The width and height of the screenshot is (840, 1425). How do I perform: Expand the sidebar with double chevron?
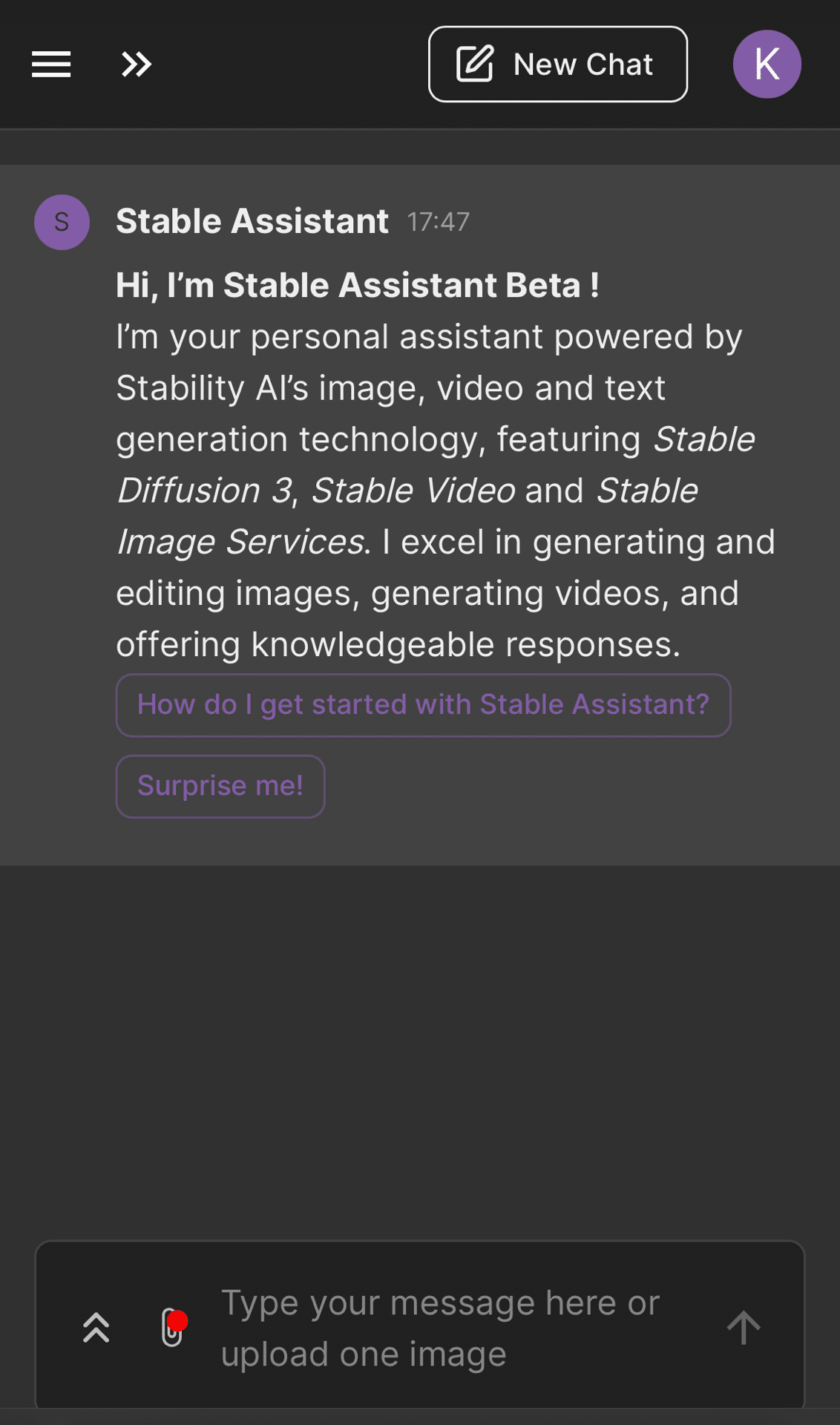(x=137, y=65)
